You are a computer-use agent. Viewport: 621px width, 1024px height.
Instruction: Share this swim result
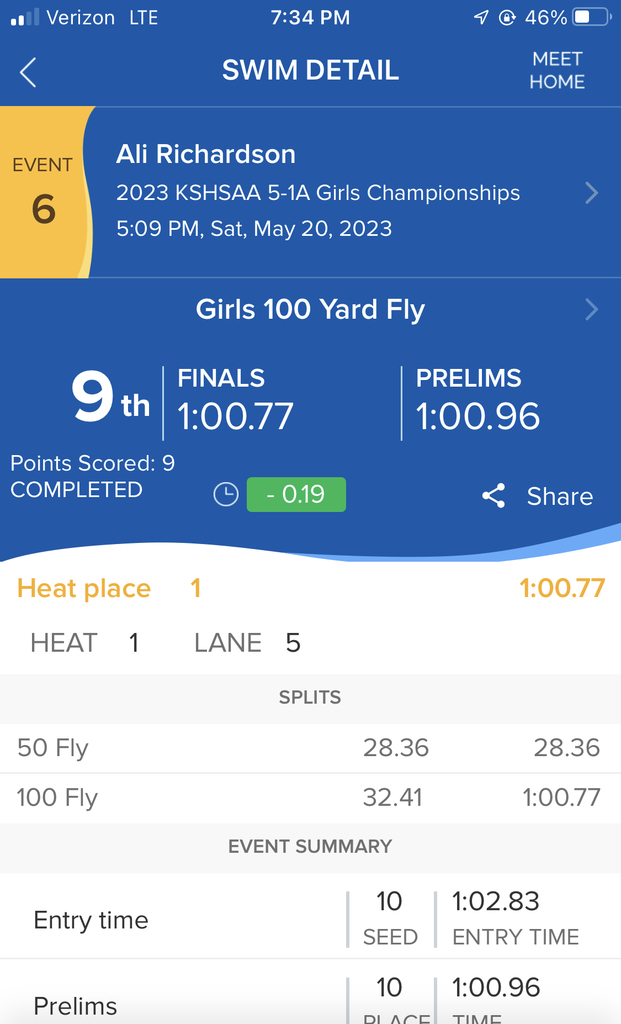click(x=537, y=496)
